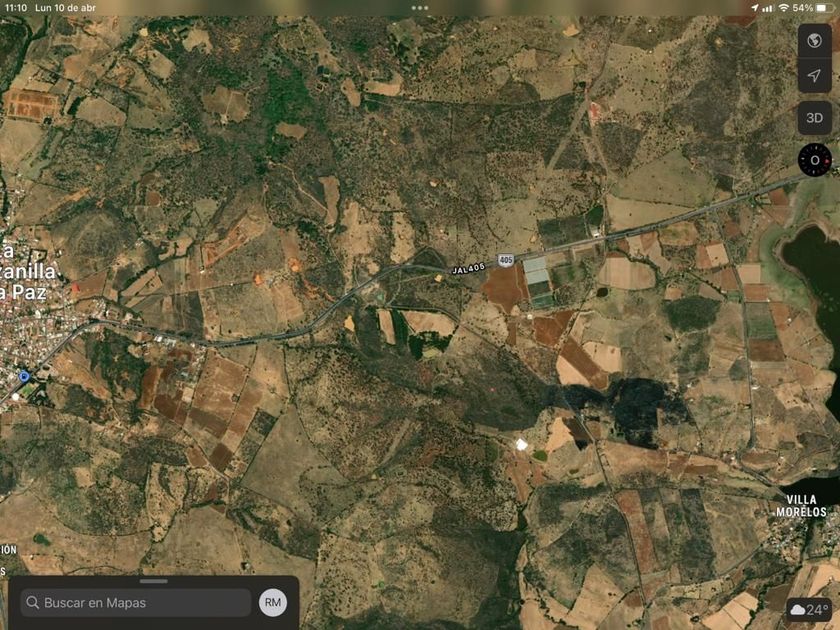Open the 24° weather widget
This screenshot has height=630, width=840.
tap(809, 609)
